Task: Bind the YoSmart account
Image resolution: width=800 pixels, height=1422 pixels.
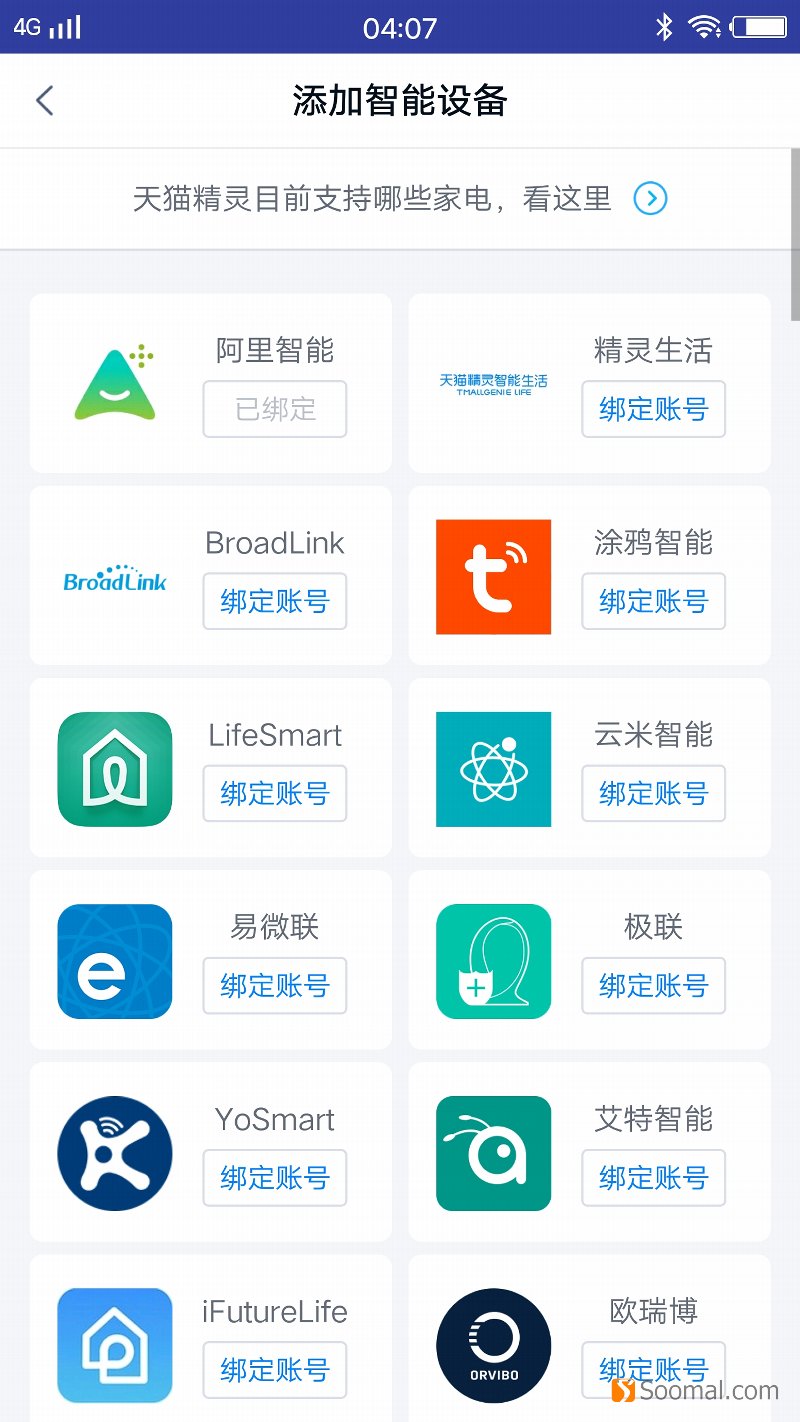Action: tap(274, 1178)
